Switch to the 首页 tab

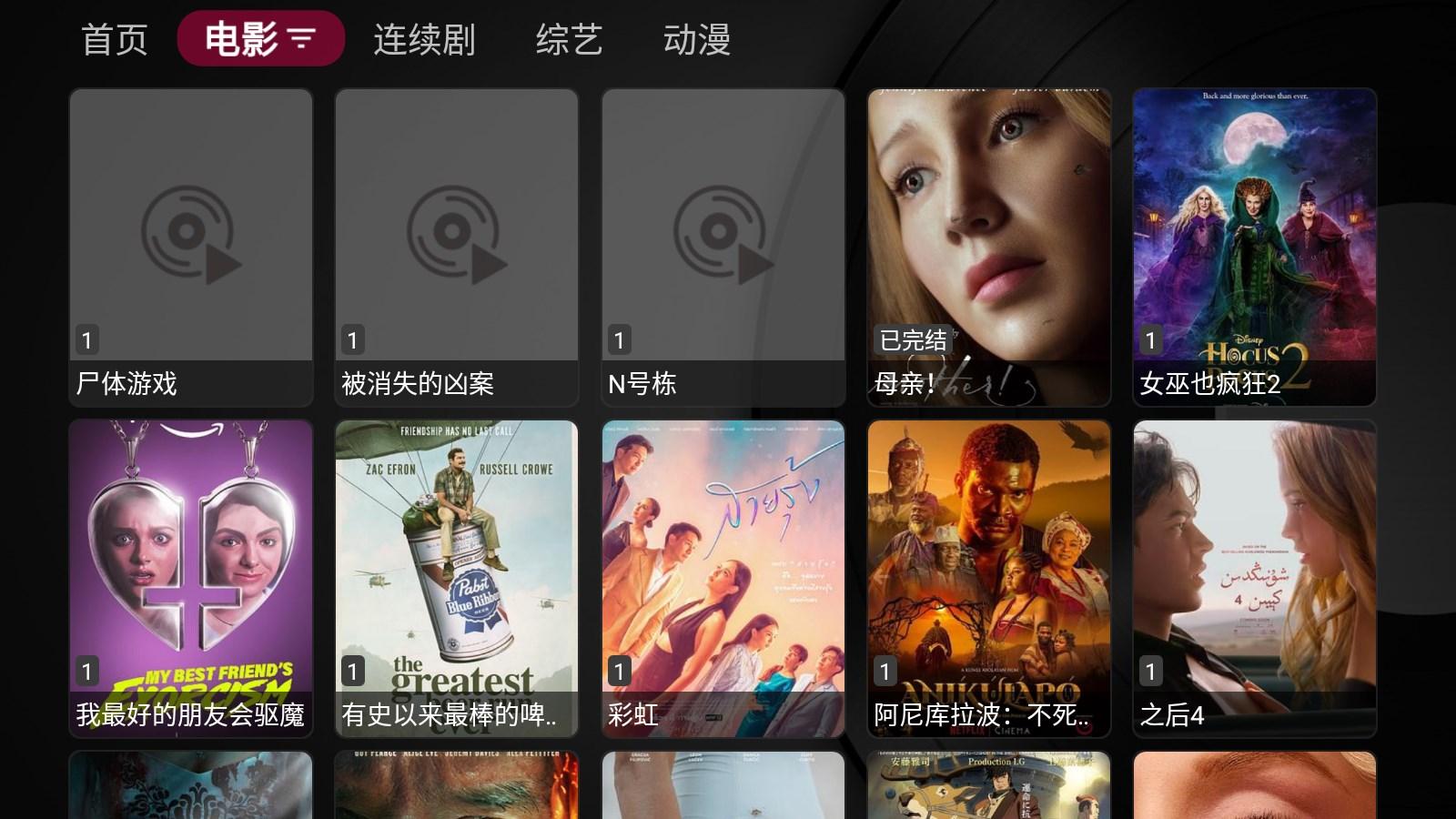(114, 40)
